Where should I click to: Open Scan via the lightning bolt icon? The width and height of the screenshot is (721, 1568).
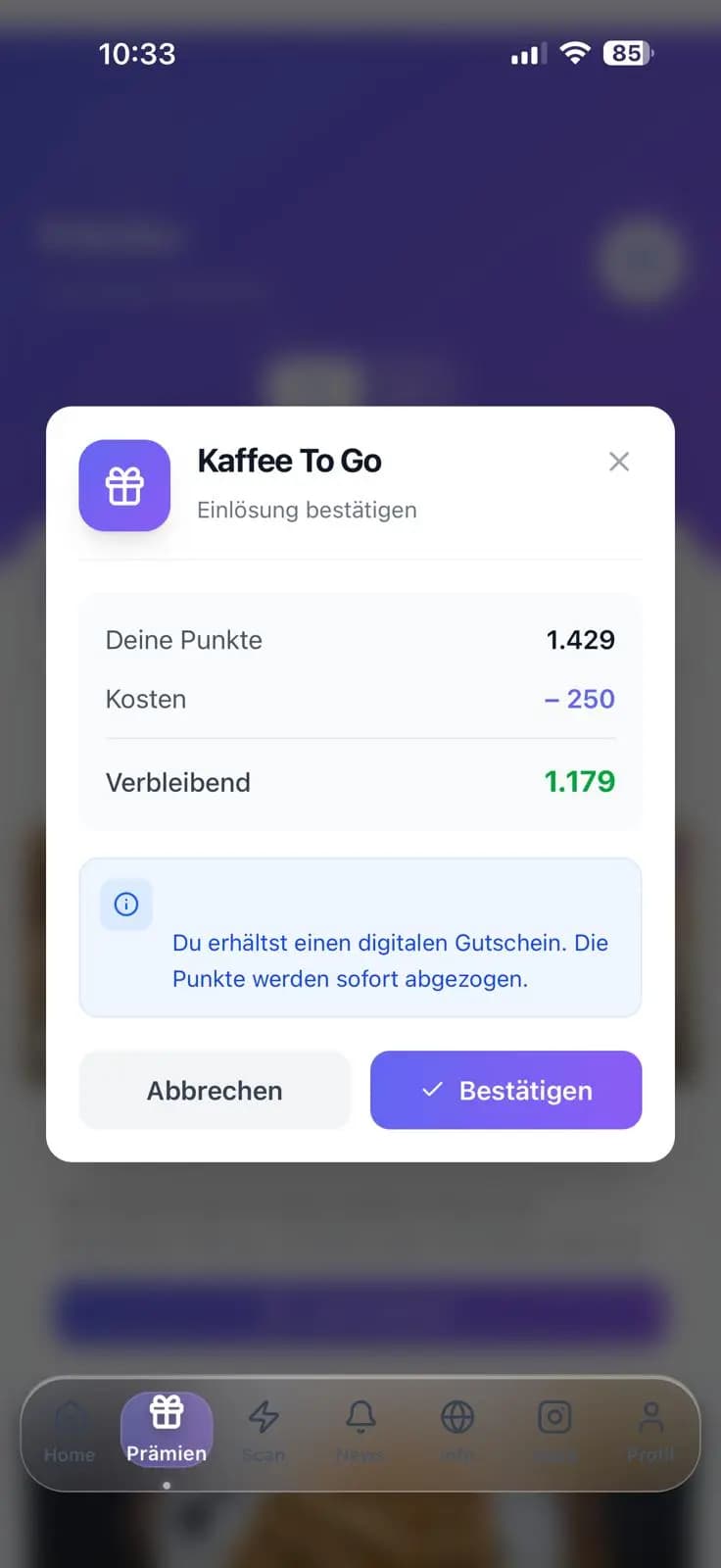point(263,1415)
